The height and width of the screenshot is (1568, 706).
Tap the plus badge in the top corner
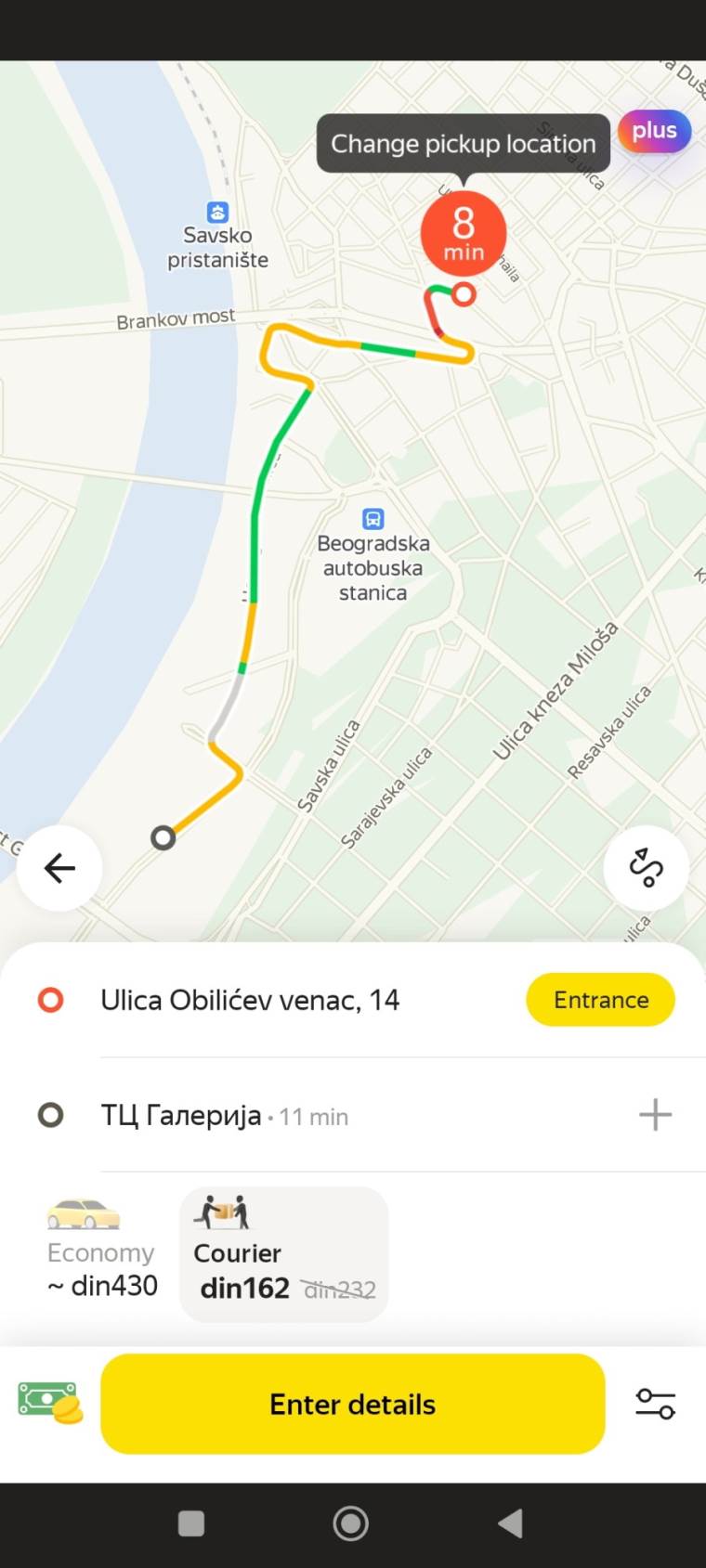654,131
